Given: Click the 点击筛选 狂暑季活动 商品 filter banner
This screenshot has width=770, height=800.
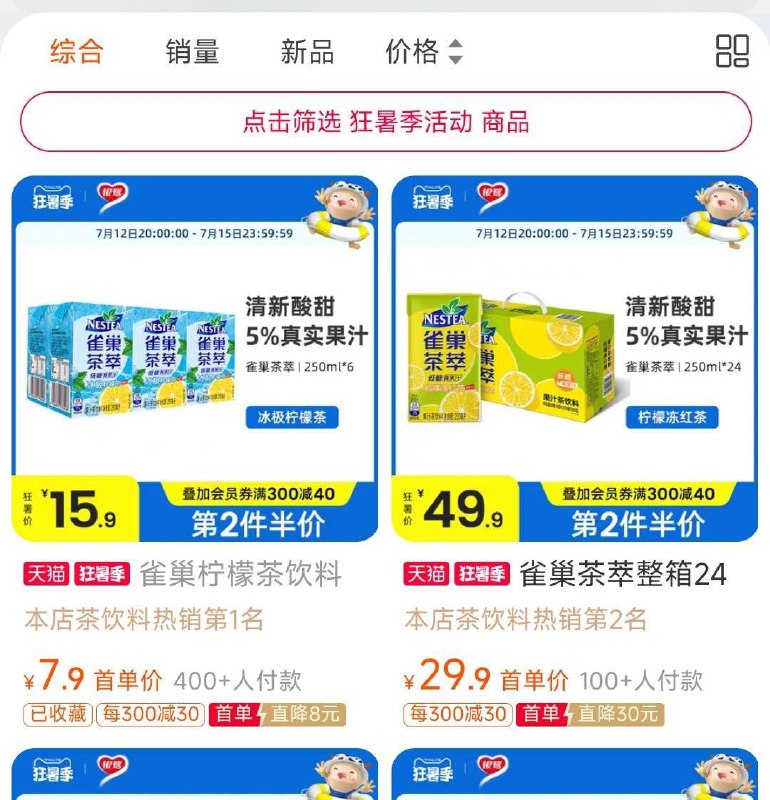Looking at the screenshot, I should tap(385, 120).
